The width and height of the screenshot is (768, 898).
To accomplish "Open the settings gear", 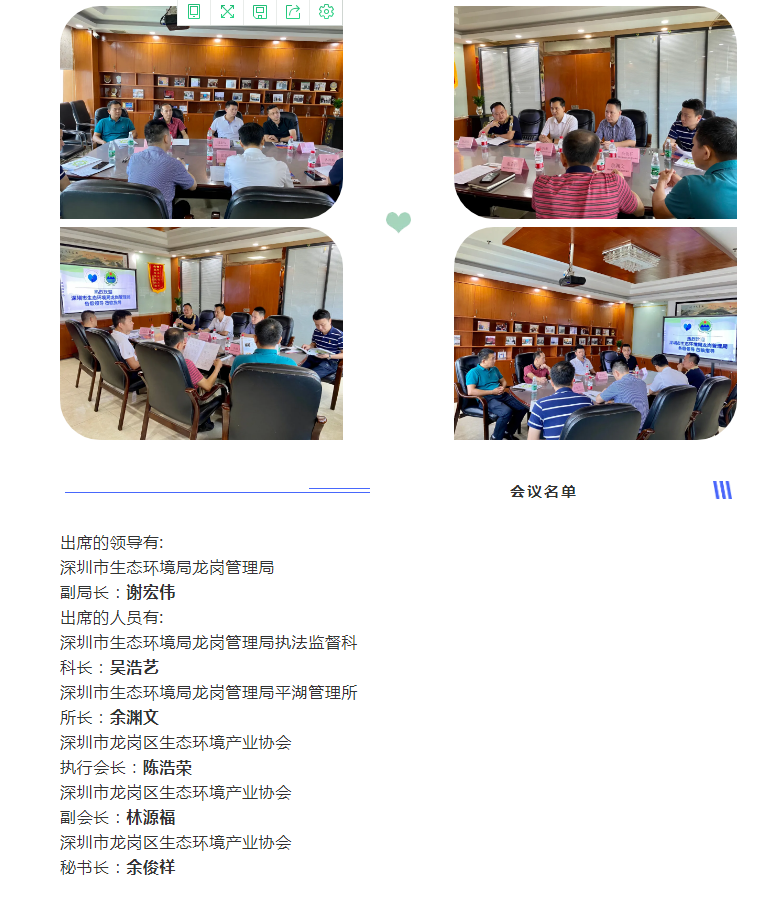I will (x=326, y=12).
